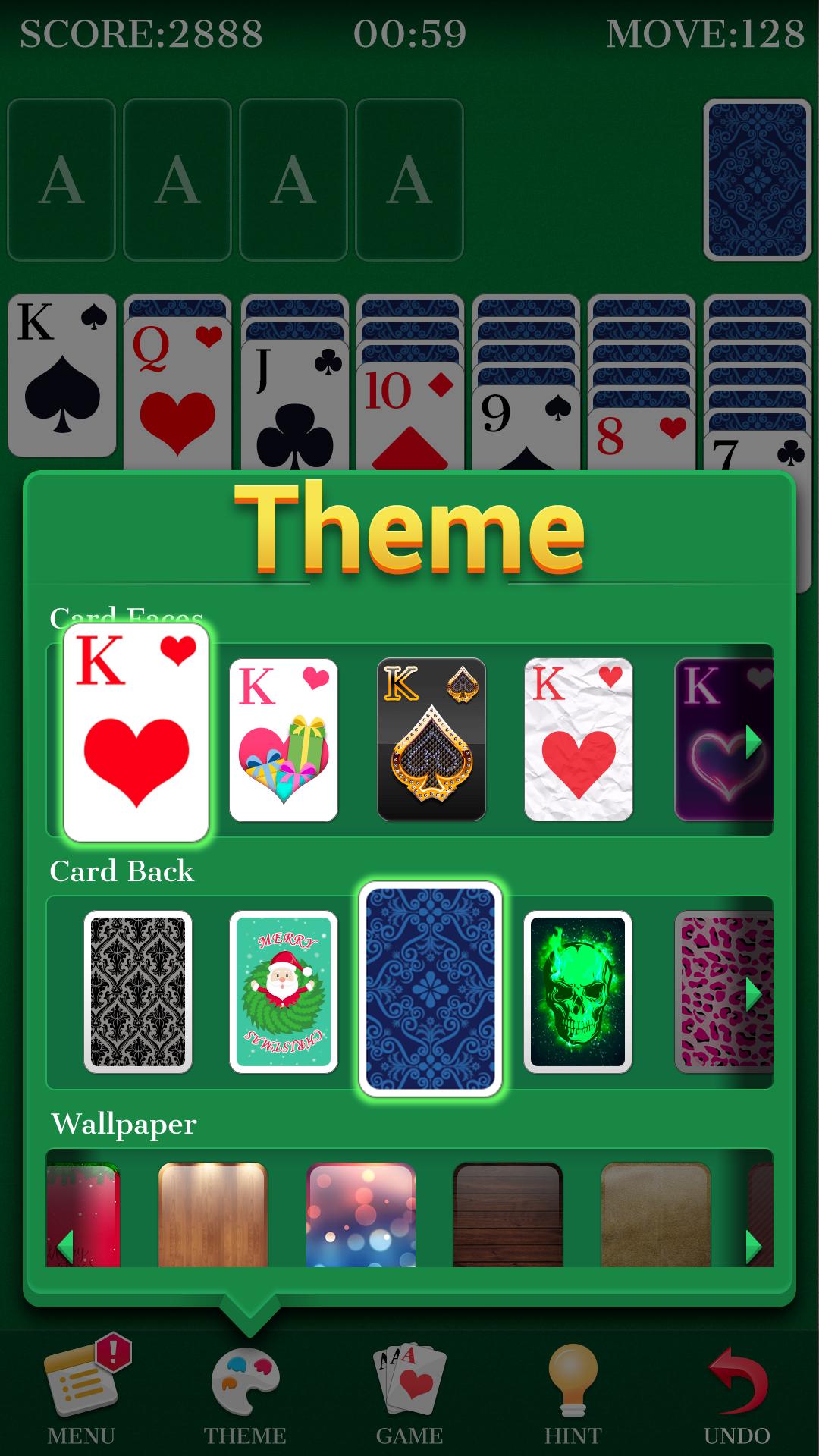This screenshot has height=1456, width=819.
Task: Pick the crumpled paper card face
Action: pyautogui.click(x=578, y=739)
